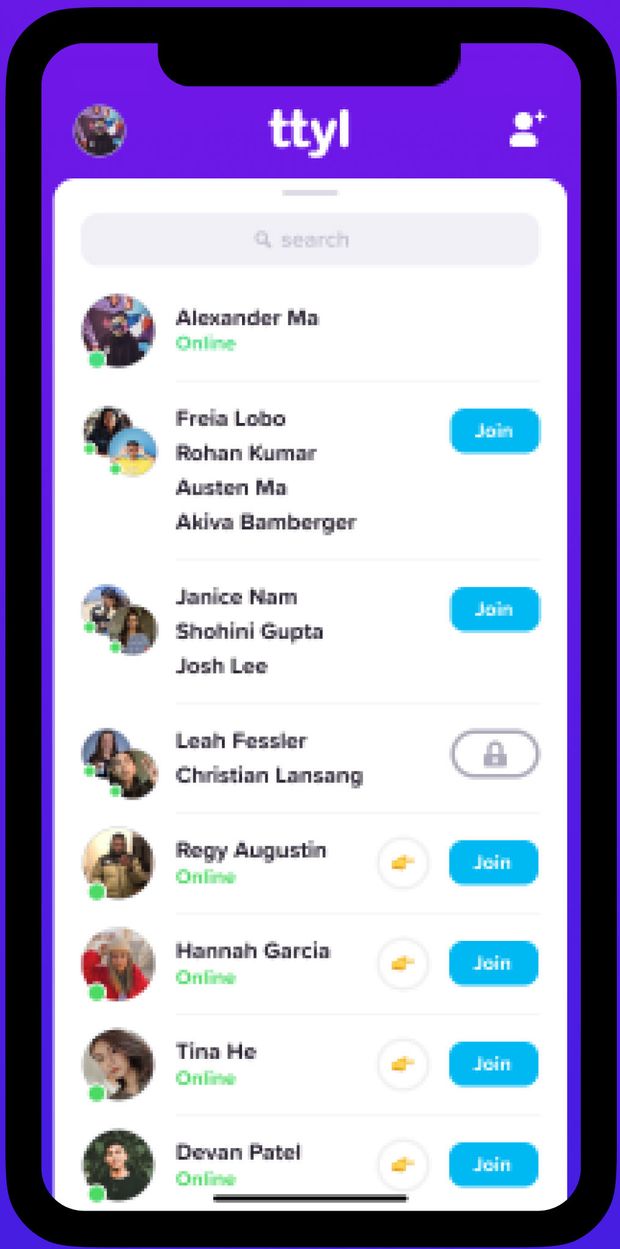Viewport: 620px width, 1249px height.
Task: Join Janice Nam's group room
Action: click(x=494, y=609)
